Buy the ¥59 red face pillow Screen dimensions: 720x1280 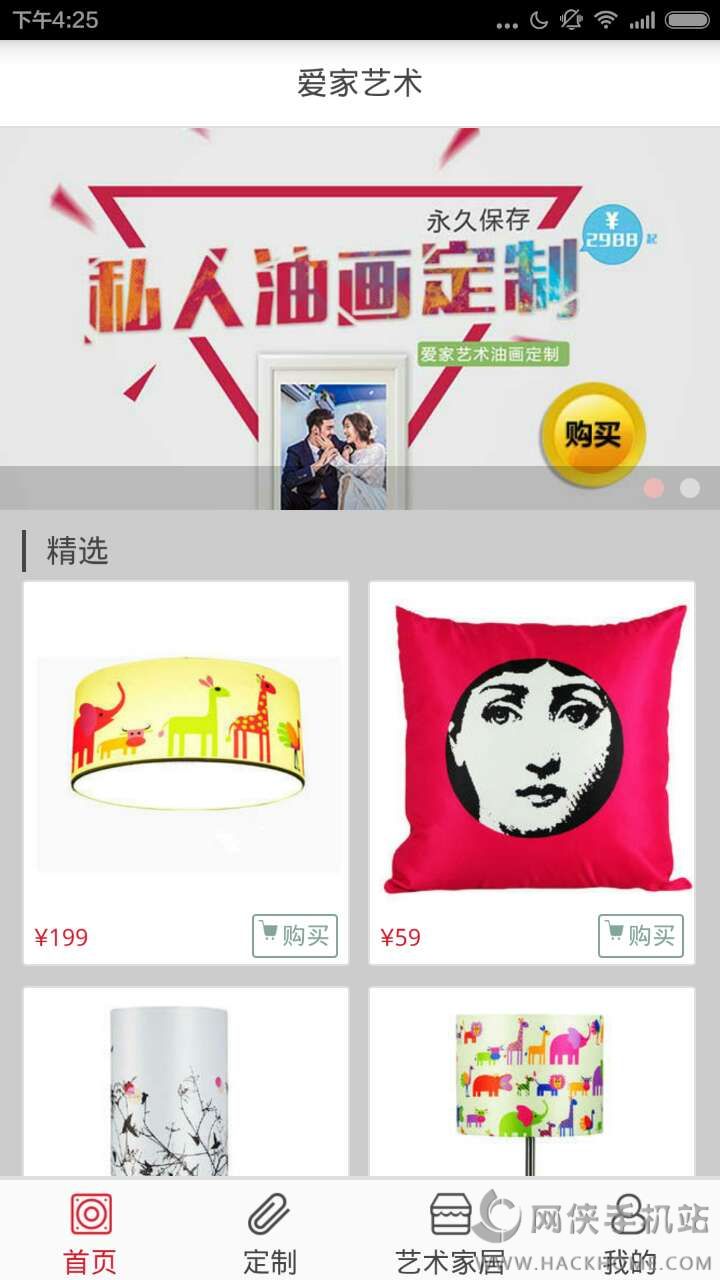pos(641,936)
